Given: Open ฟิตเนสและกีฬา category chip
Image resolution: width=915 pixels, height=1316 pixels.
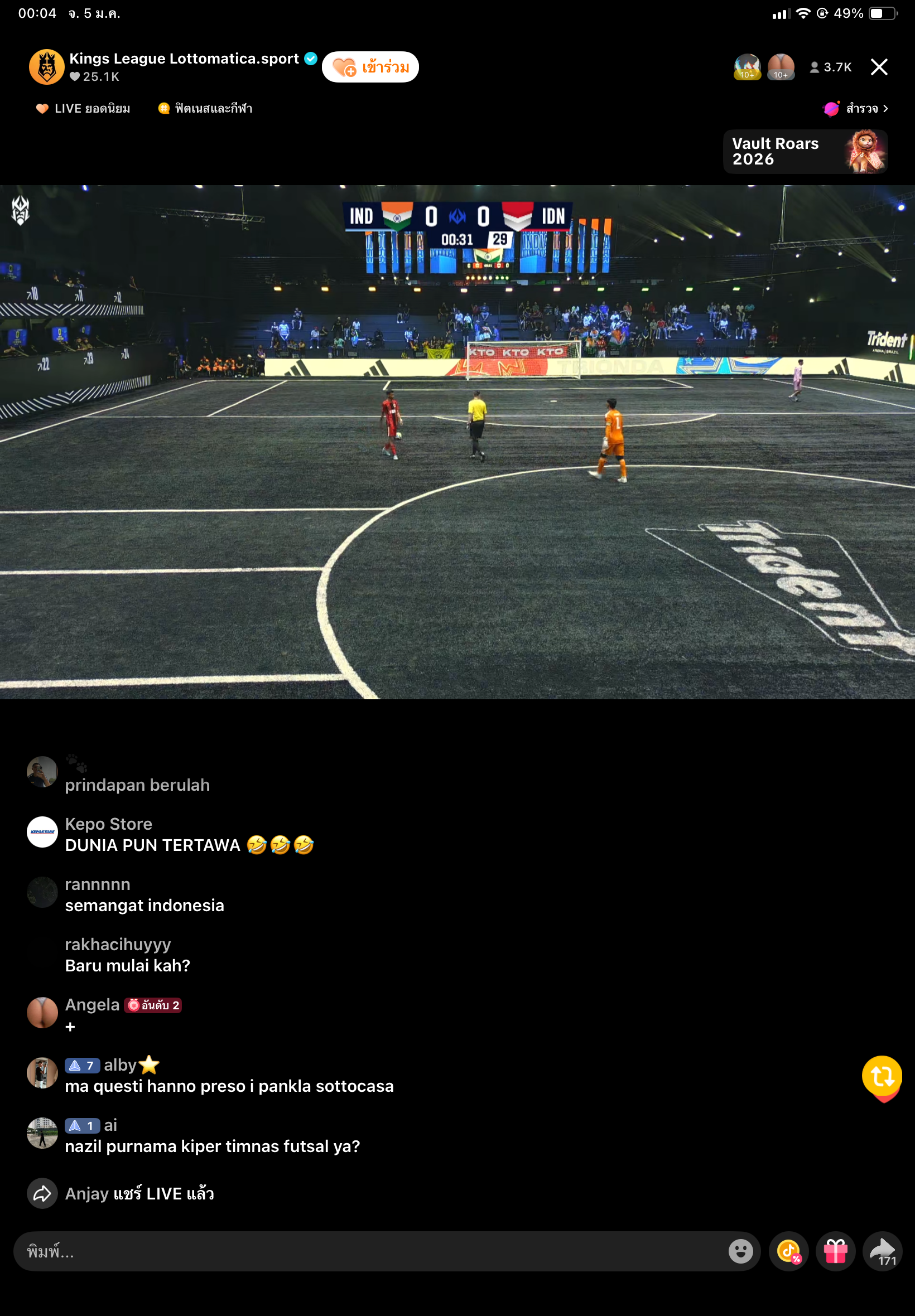Looking at the screenshot, I should 205,108.
